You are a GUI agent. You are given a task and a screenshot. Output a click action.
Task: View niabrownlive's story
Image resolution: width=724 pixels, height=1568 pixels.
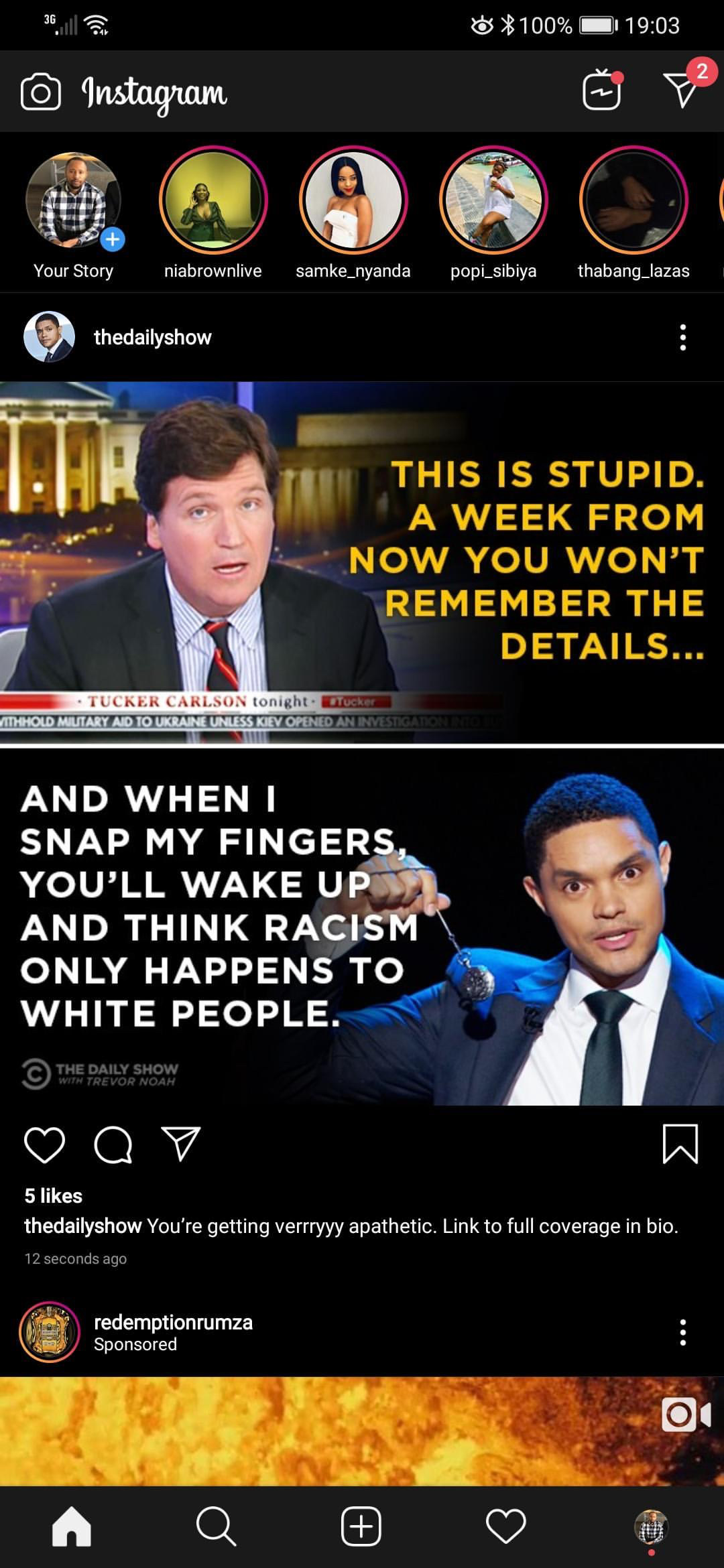tap(213, 200)
